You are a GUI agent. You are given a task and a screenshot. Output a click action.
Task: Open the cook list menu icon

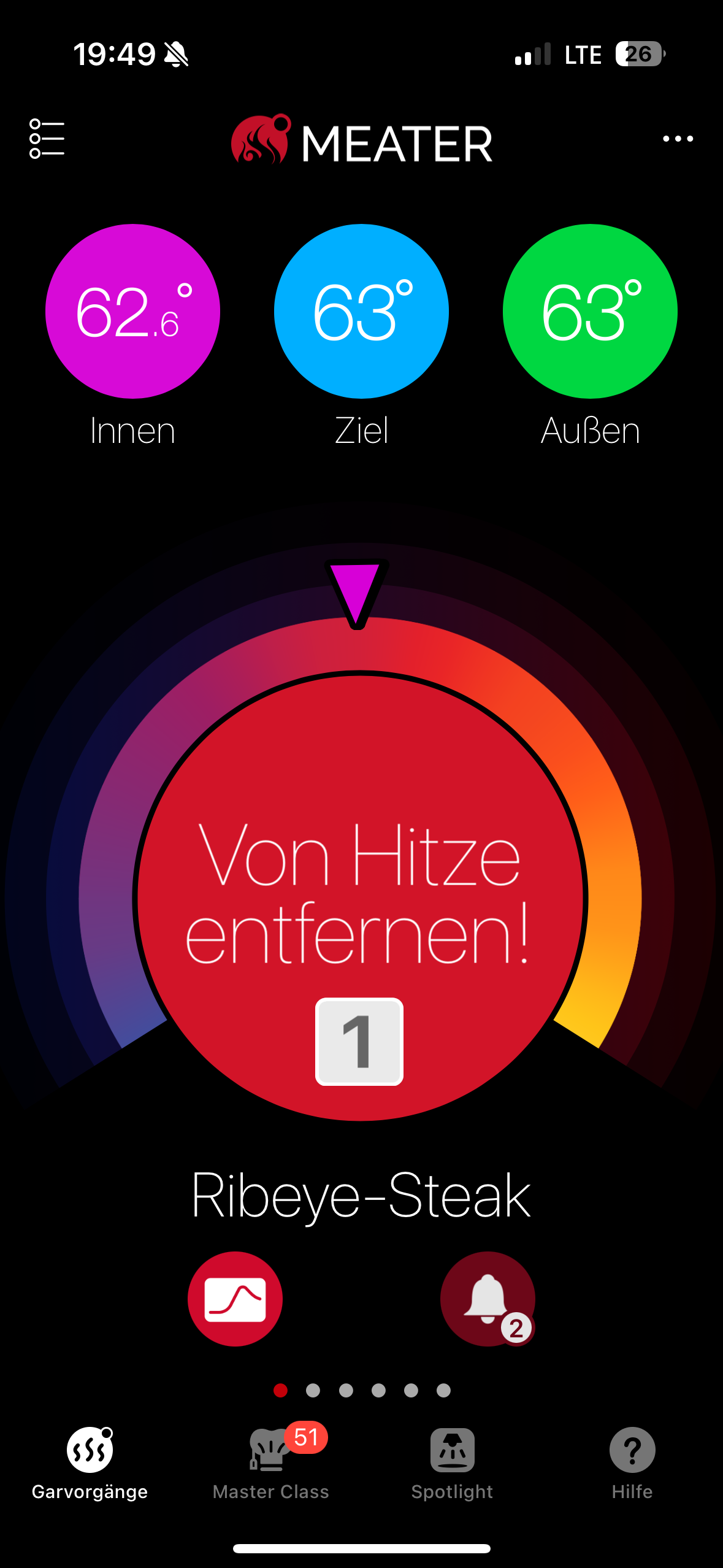pos(47,139)
